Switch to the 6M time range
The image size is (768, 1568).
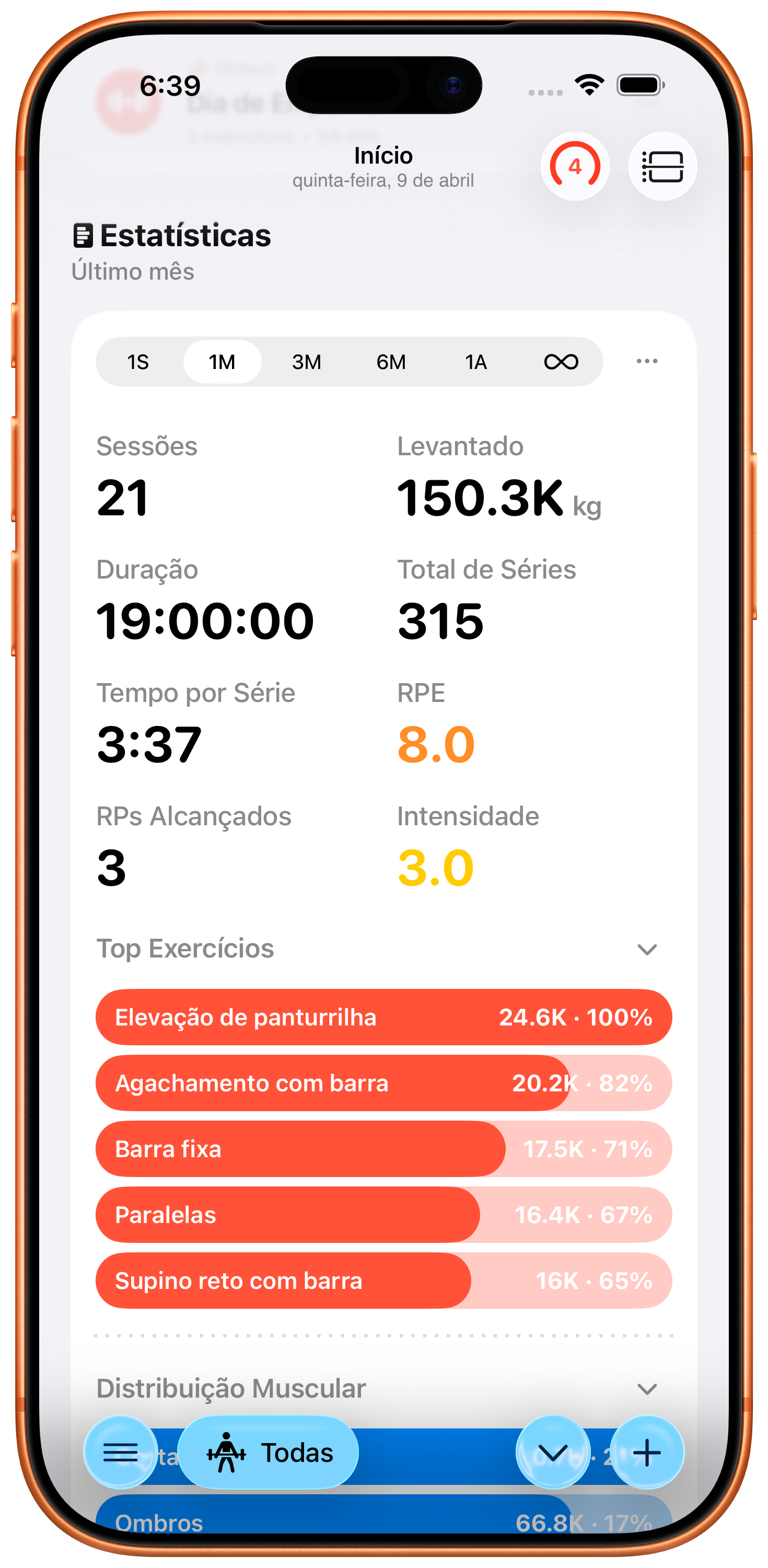[391, 362]
